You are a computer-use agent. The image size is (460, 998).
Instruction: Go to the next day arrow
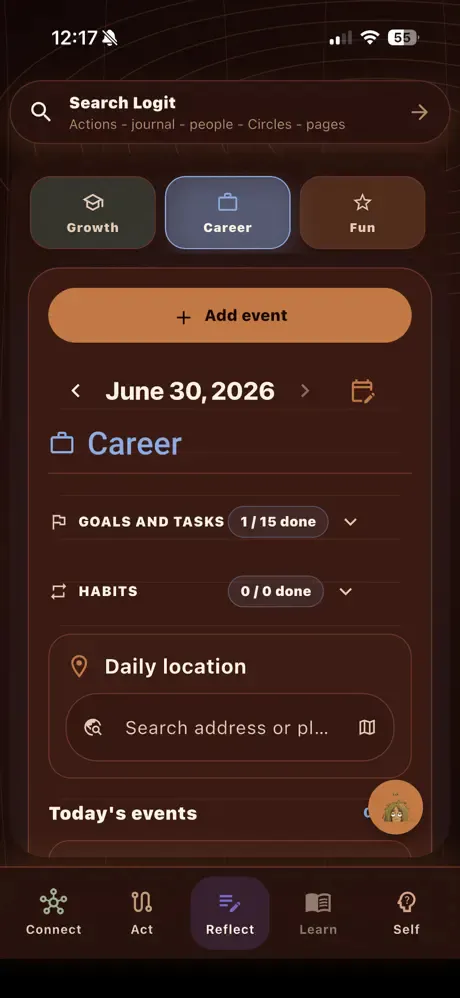pyautogui.click(x=305, y=391)
